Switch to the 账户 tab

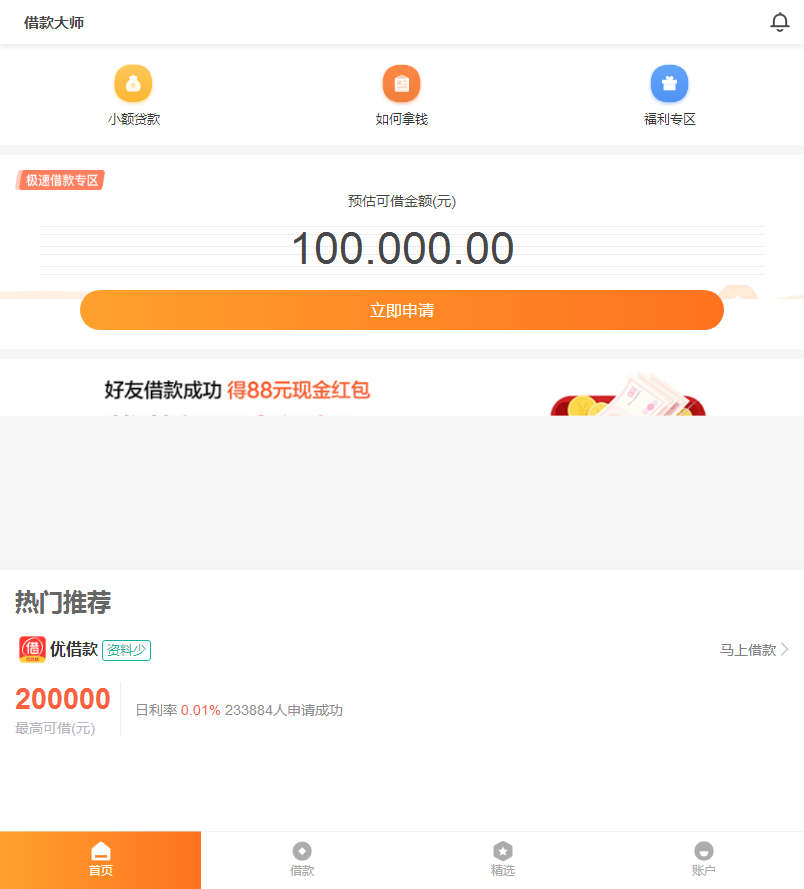point(703,859)
